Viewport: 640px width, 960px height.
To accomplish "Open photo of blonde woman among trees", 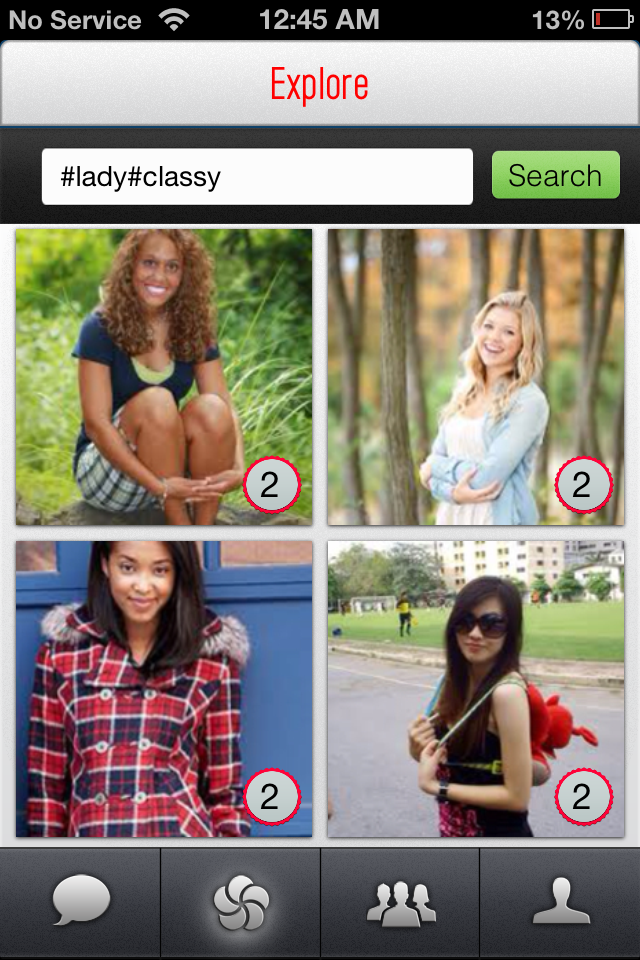I will click(x=475, y=376).
